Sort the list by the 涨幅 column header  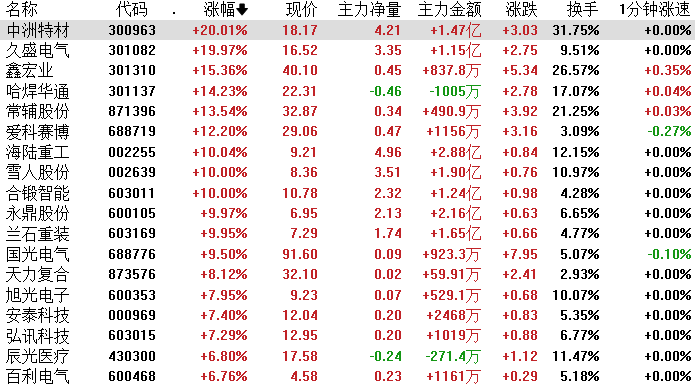point(225,9)
